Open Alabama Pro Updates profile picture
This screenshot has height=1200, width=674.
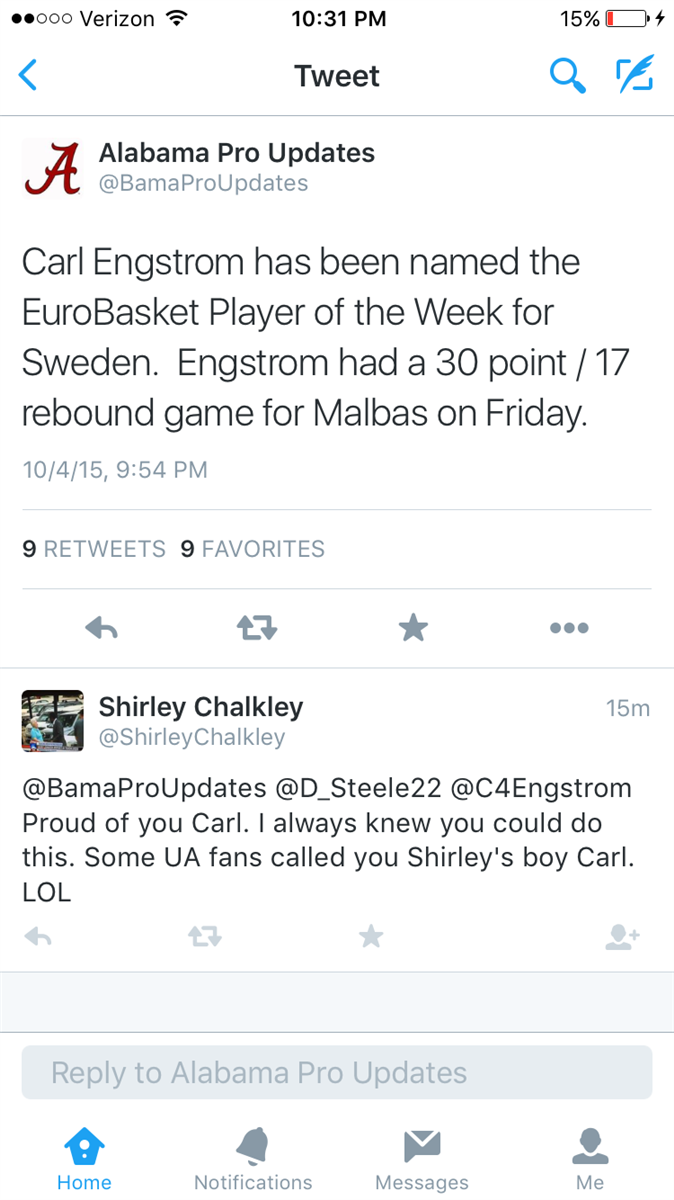pyautogui.click(x=52, y=168)
